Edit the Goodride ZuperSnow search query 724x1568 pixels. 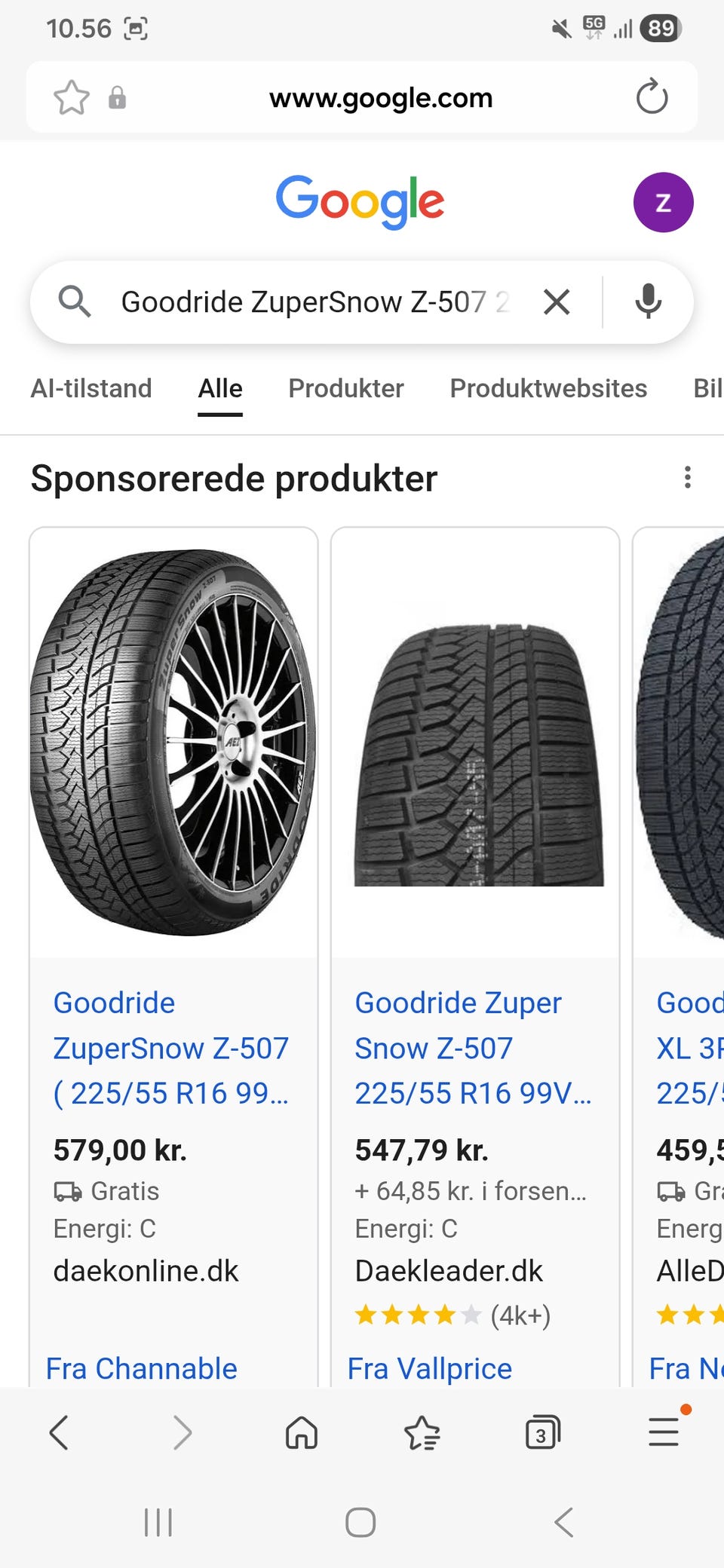[309, 302]
